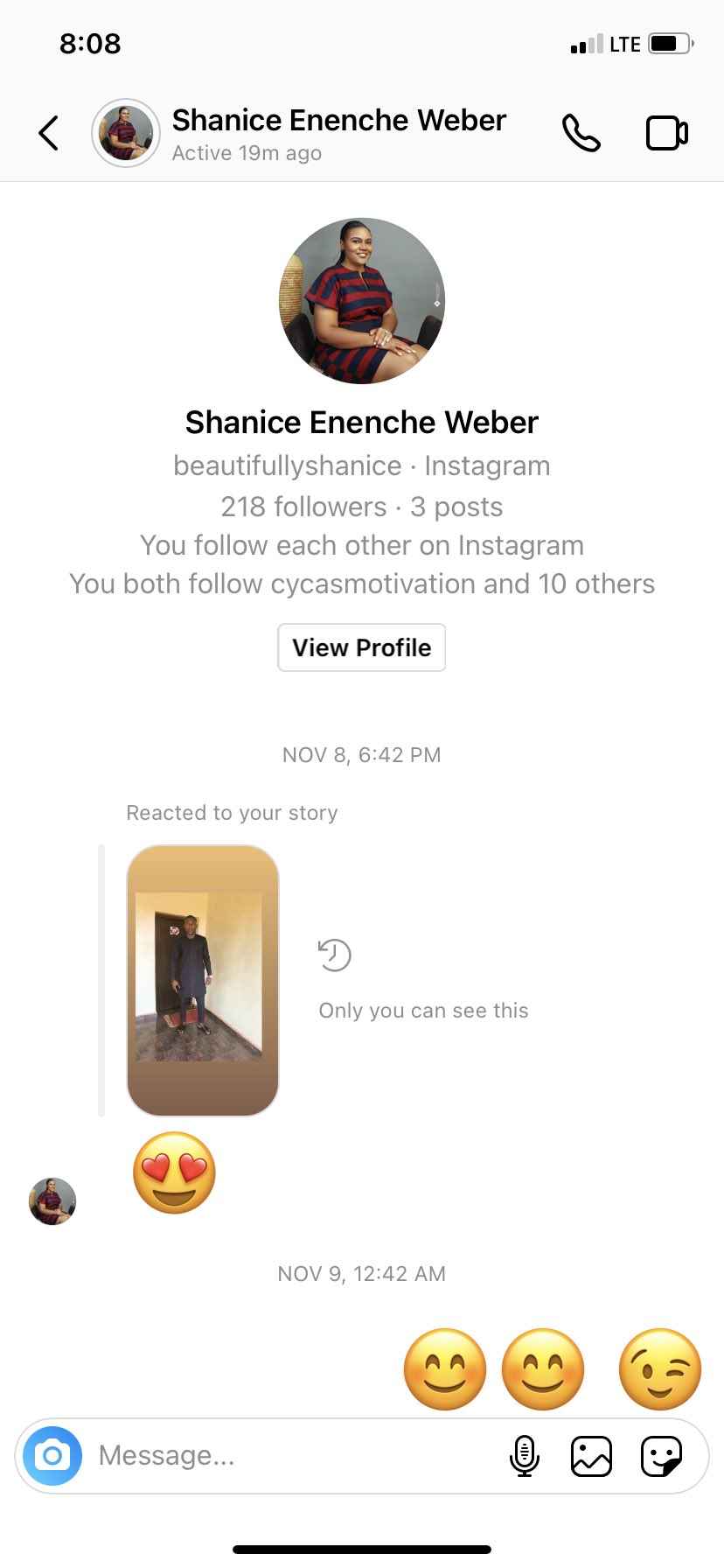Open the photo gallery picker
724x1568 pixels.
[x=591, y=1456]
